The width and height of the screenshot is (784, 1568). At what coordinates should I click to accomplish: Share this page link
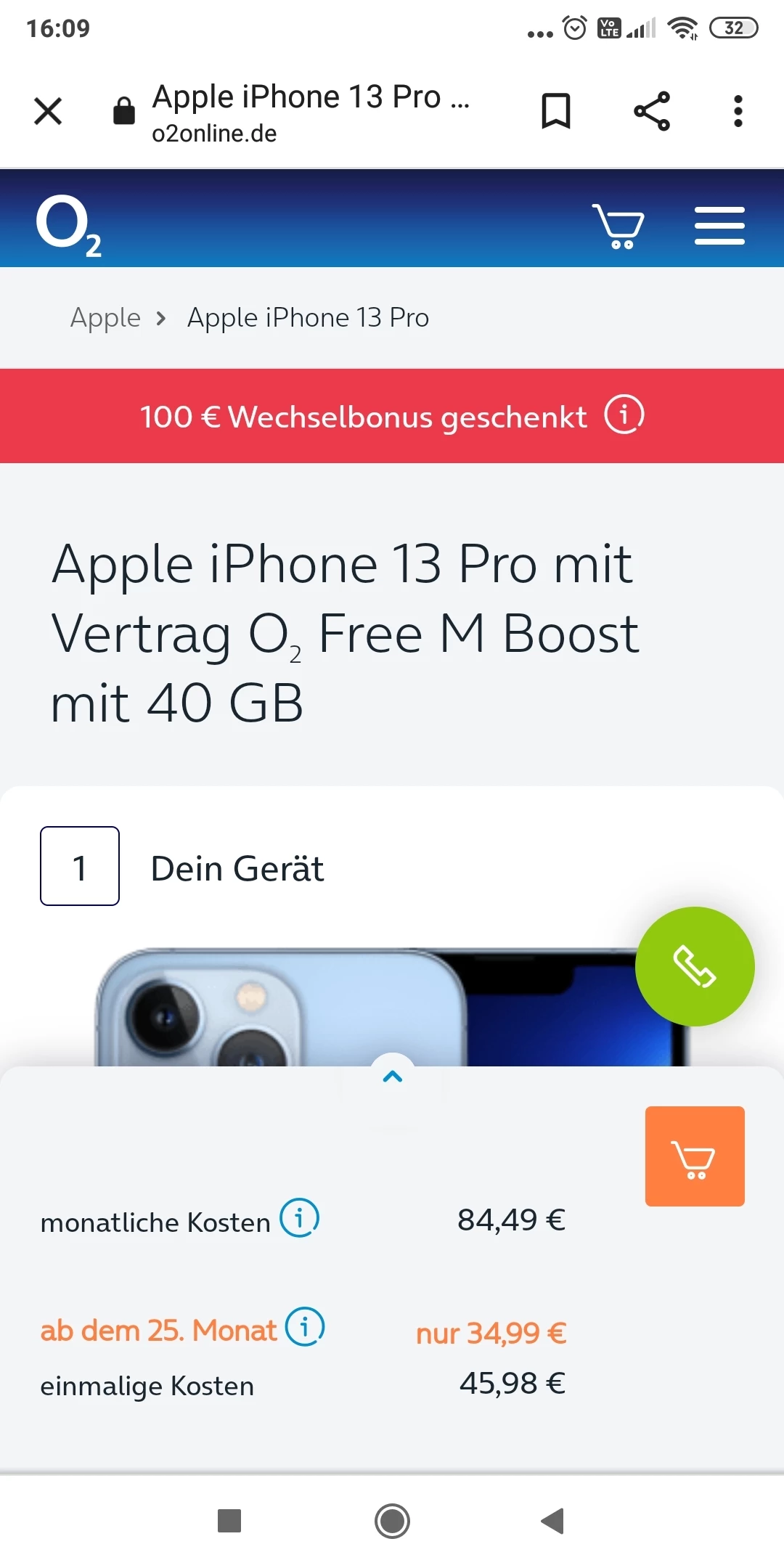click(x=652, y=112)
